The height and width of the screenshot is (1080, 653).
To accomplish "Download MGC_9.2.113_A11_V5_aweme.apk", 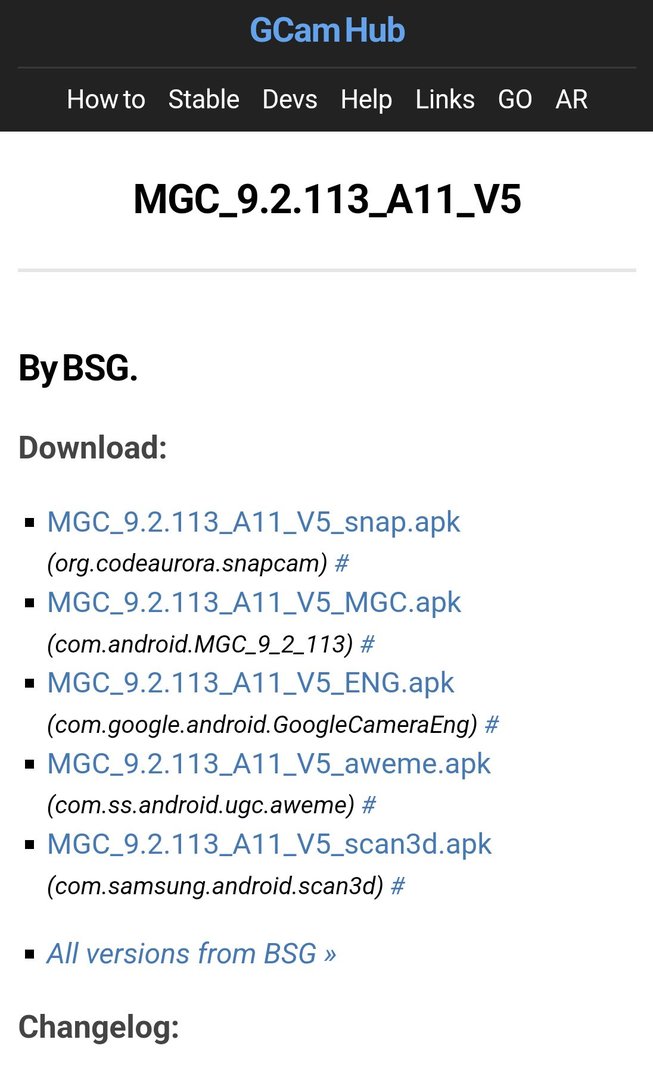I will pyautogui.click(x=269, y=764).
